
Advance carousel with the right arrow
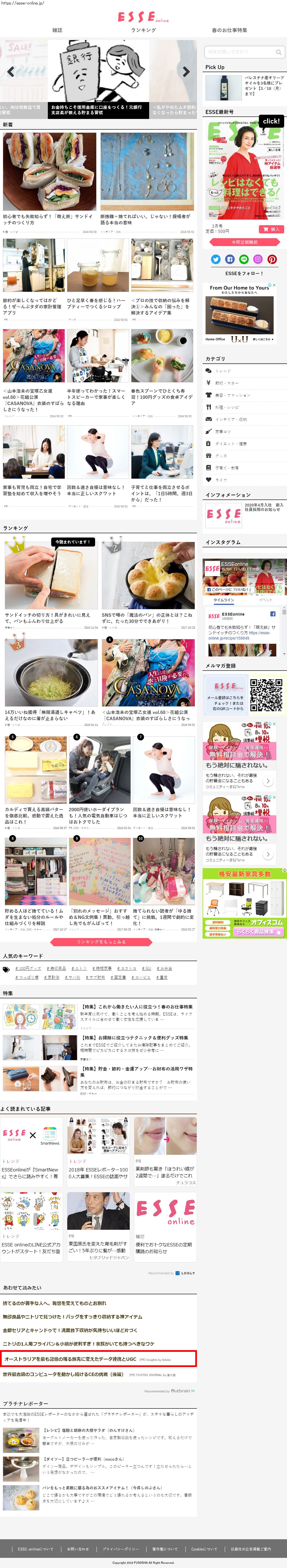(186, 72)
